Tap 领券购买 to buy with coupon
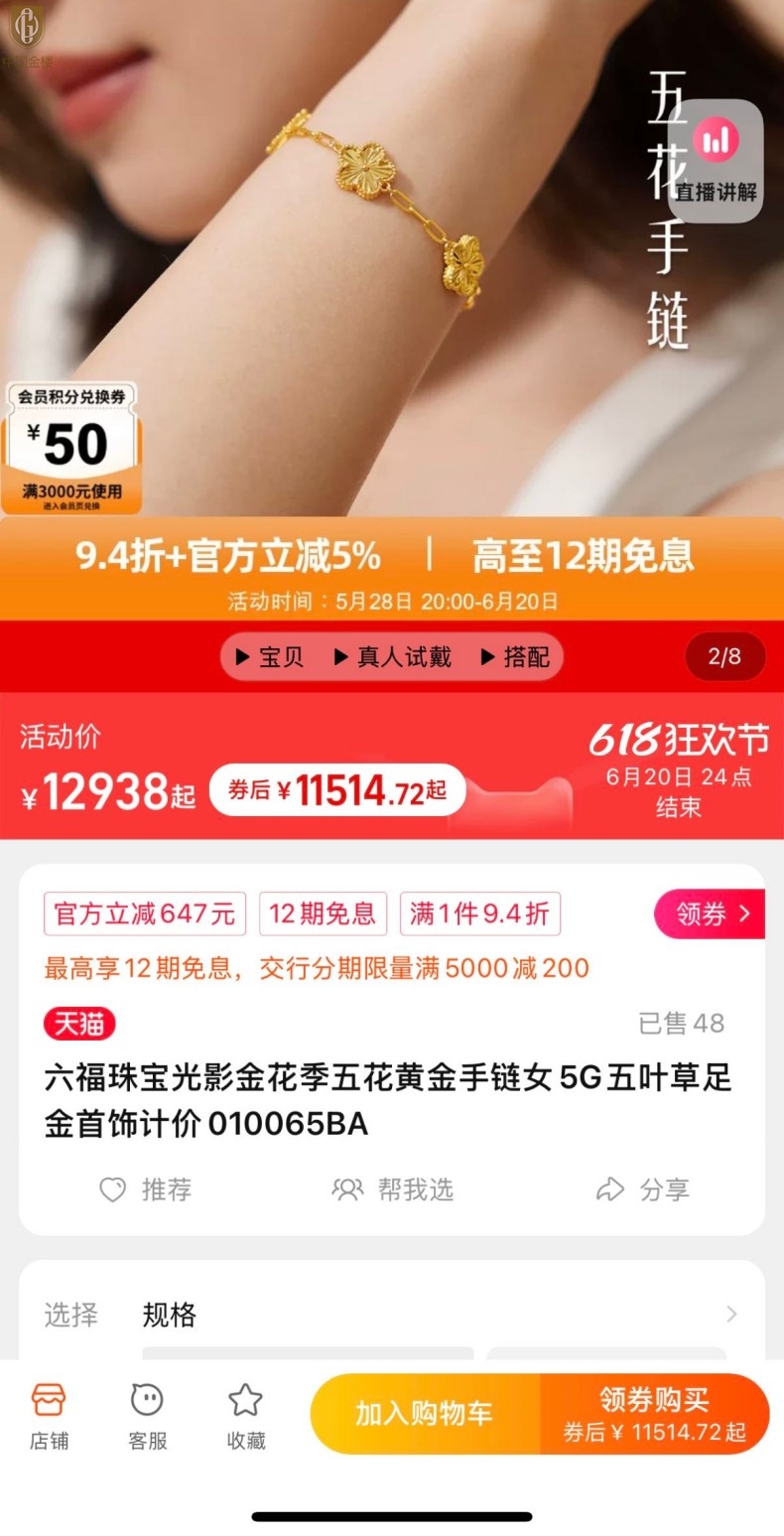Viewport: 784px width, 1536px height. pos(655,1414)
